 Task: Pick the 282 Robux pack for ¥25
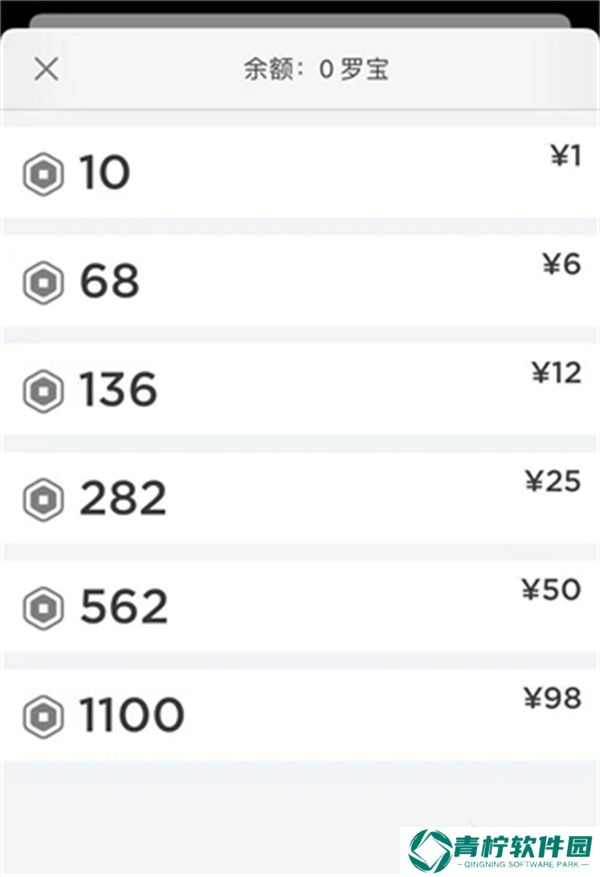(x=300, y=497)
